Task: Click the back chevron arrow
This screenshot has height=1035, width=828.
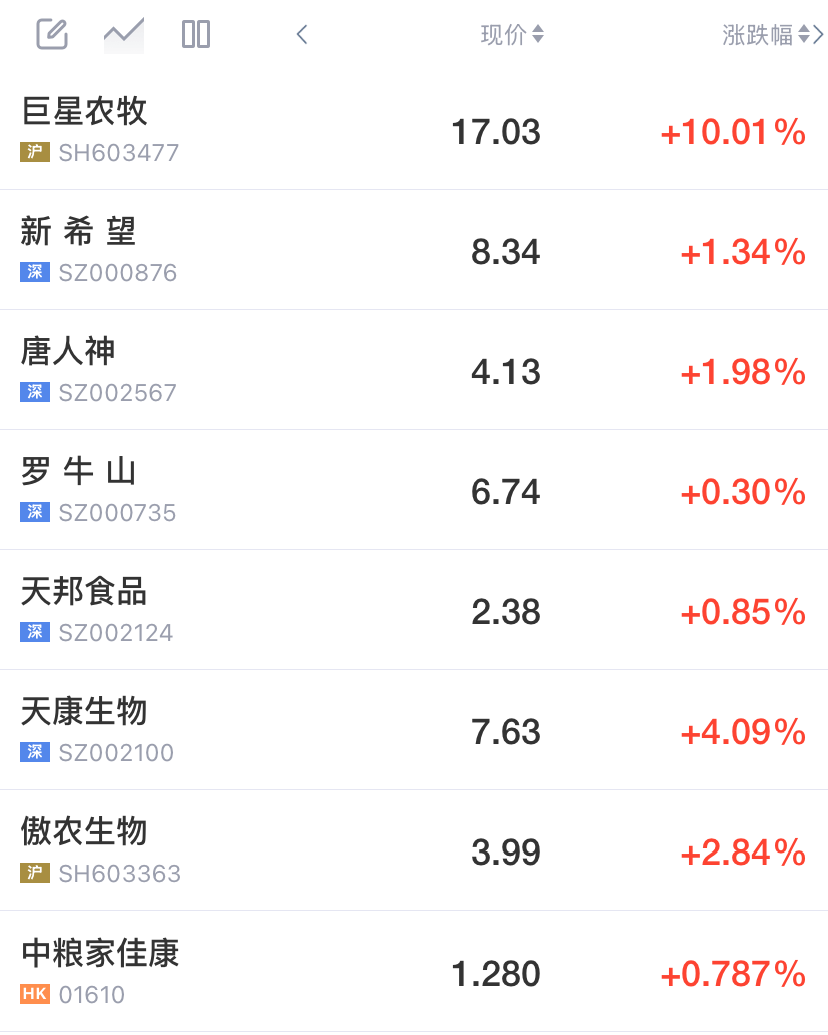Action: click(301, 33)
